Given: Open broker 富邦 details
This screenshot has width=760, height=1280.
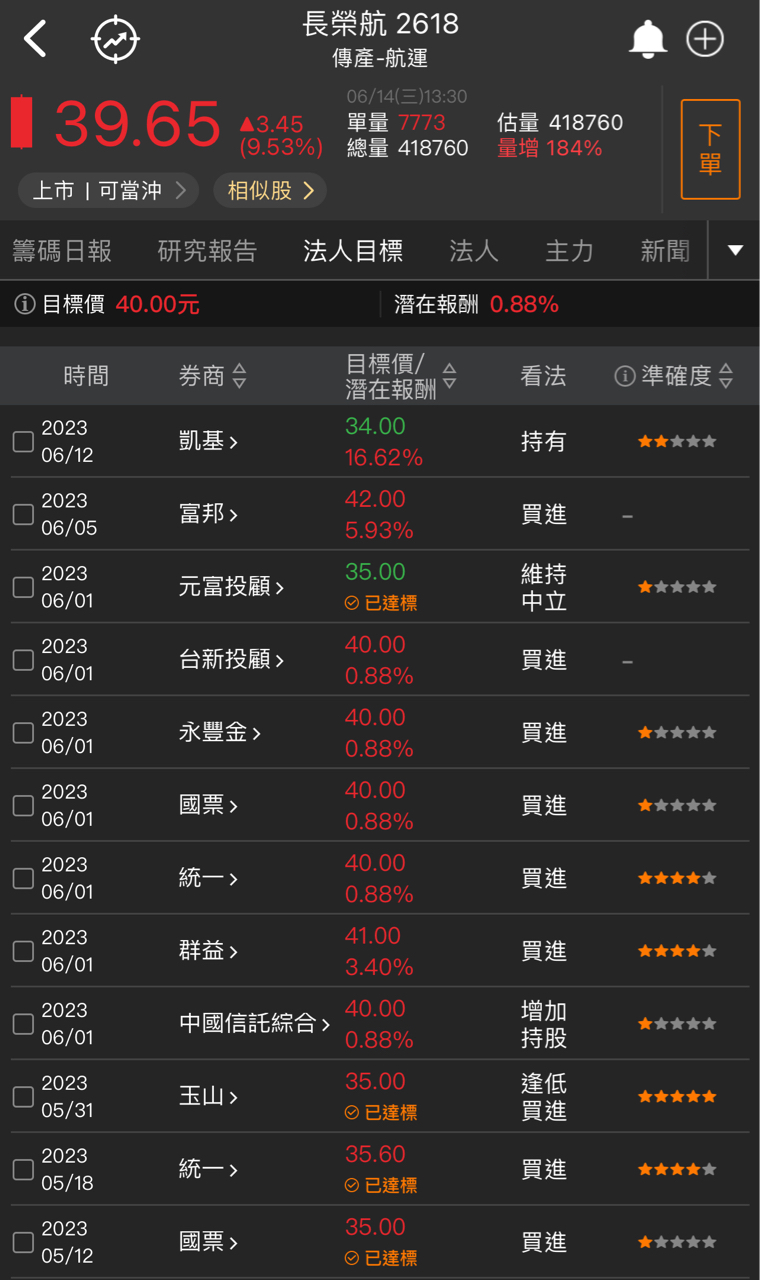Looking at the screenshot, I should pyautogui.click(x=208, y=514).
